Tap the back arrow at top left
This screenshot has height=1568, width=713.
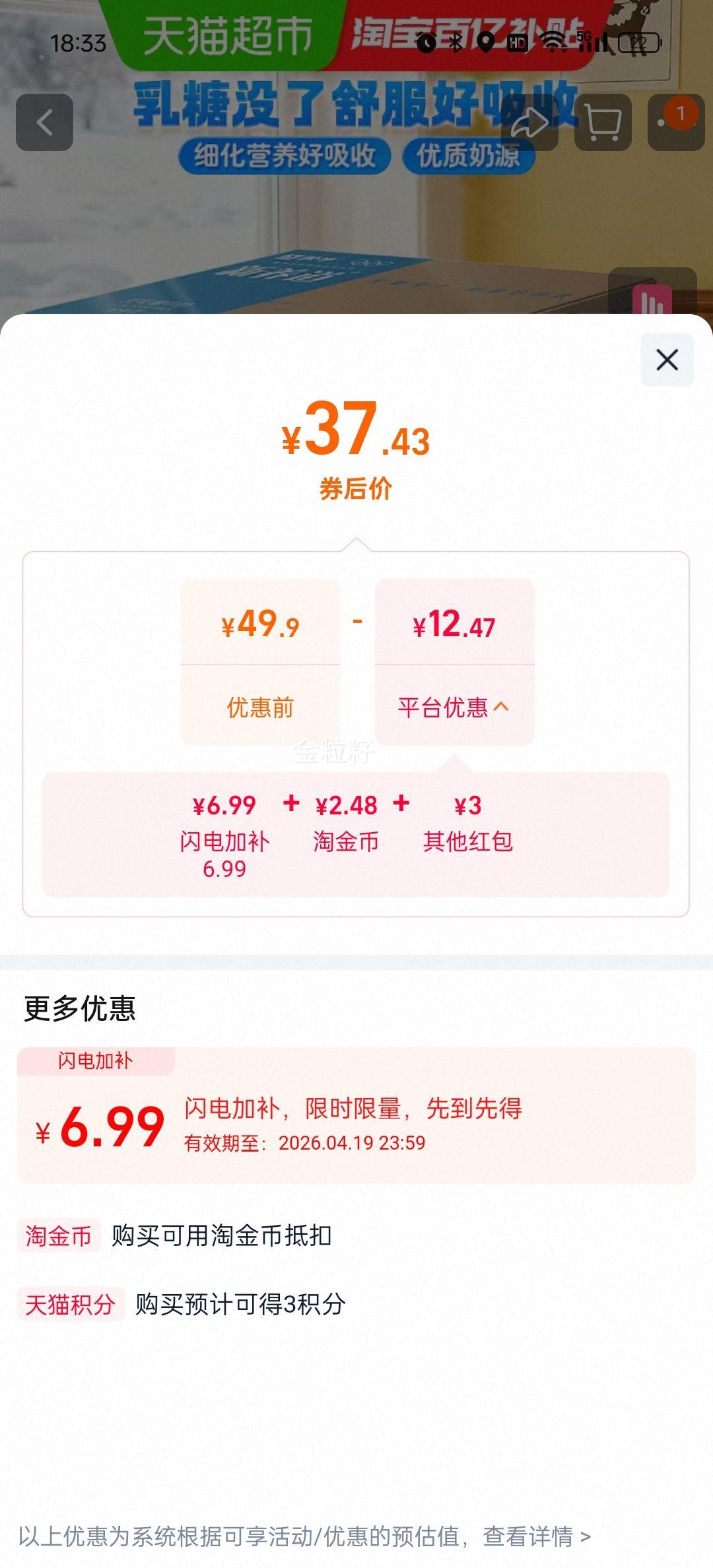pyautogui.click(x=44, y=123)
